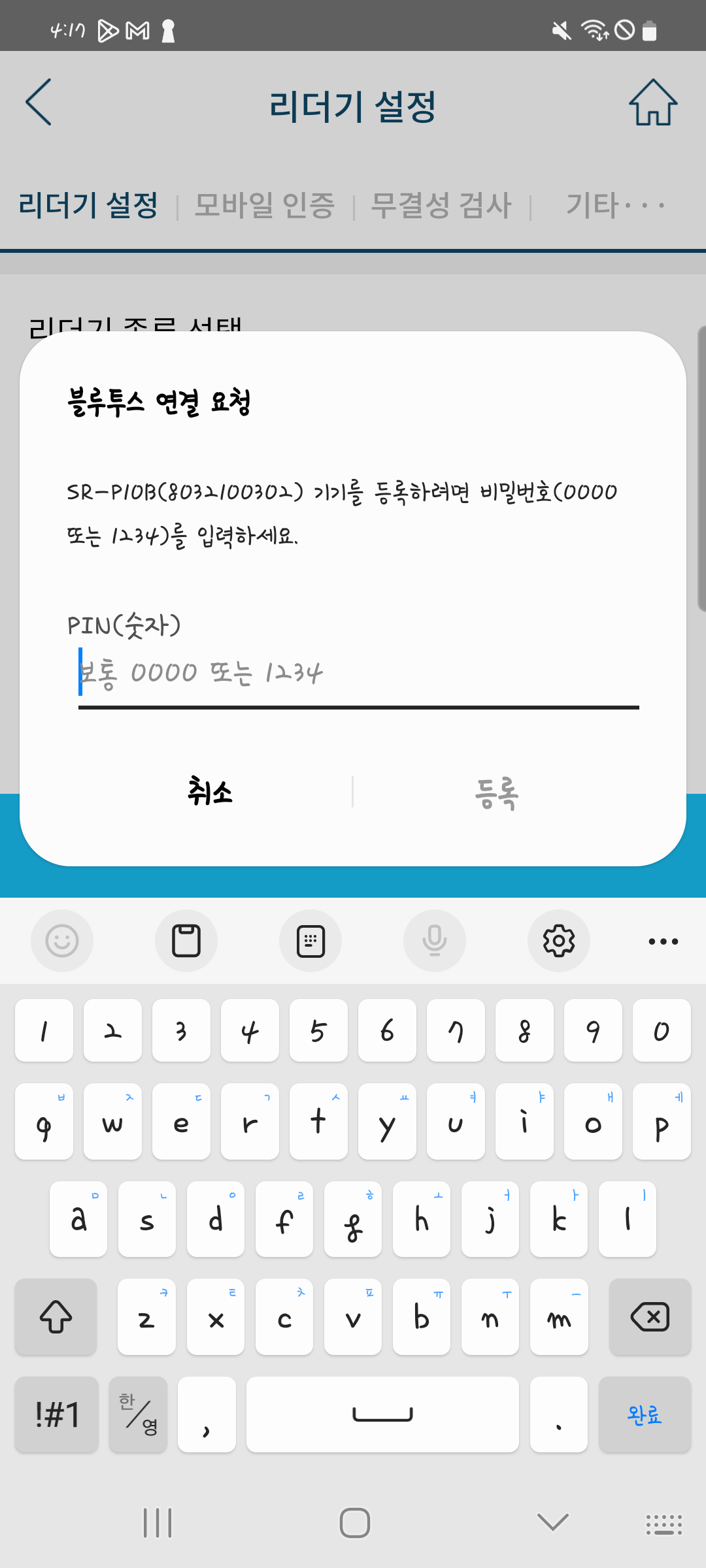Viewport: 706px width, 1568px height.
Task: Cancel the Bluetooth pairing request with 취소
Action: (210, 792)
